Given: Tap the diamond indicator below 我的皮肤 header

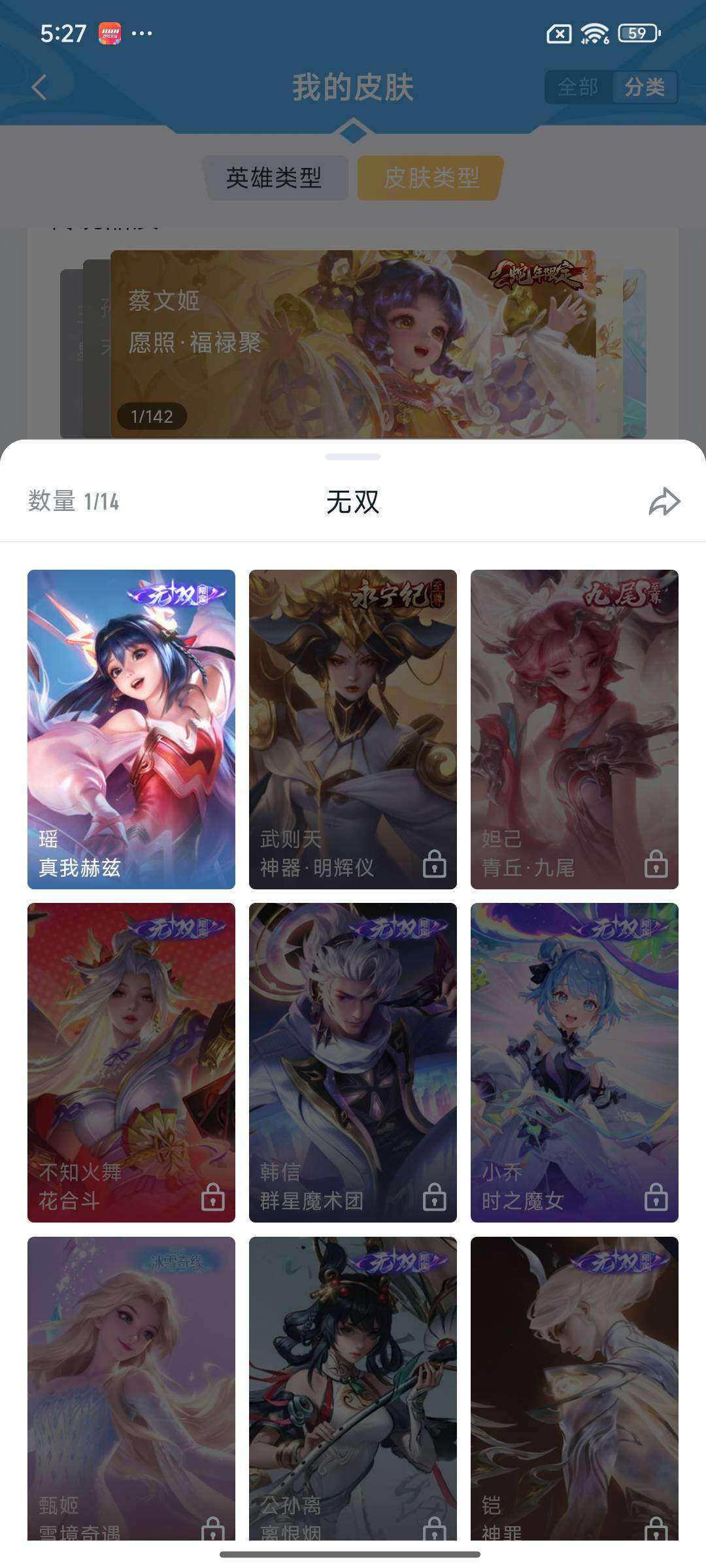Looking at the screenshot, I should point(353,130).
